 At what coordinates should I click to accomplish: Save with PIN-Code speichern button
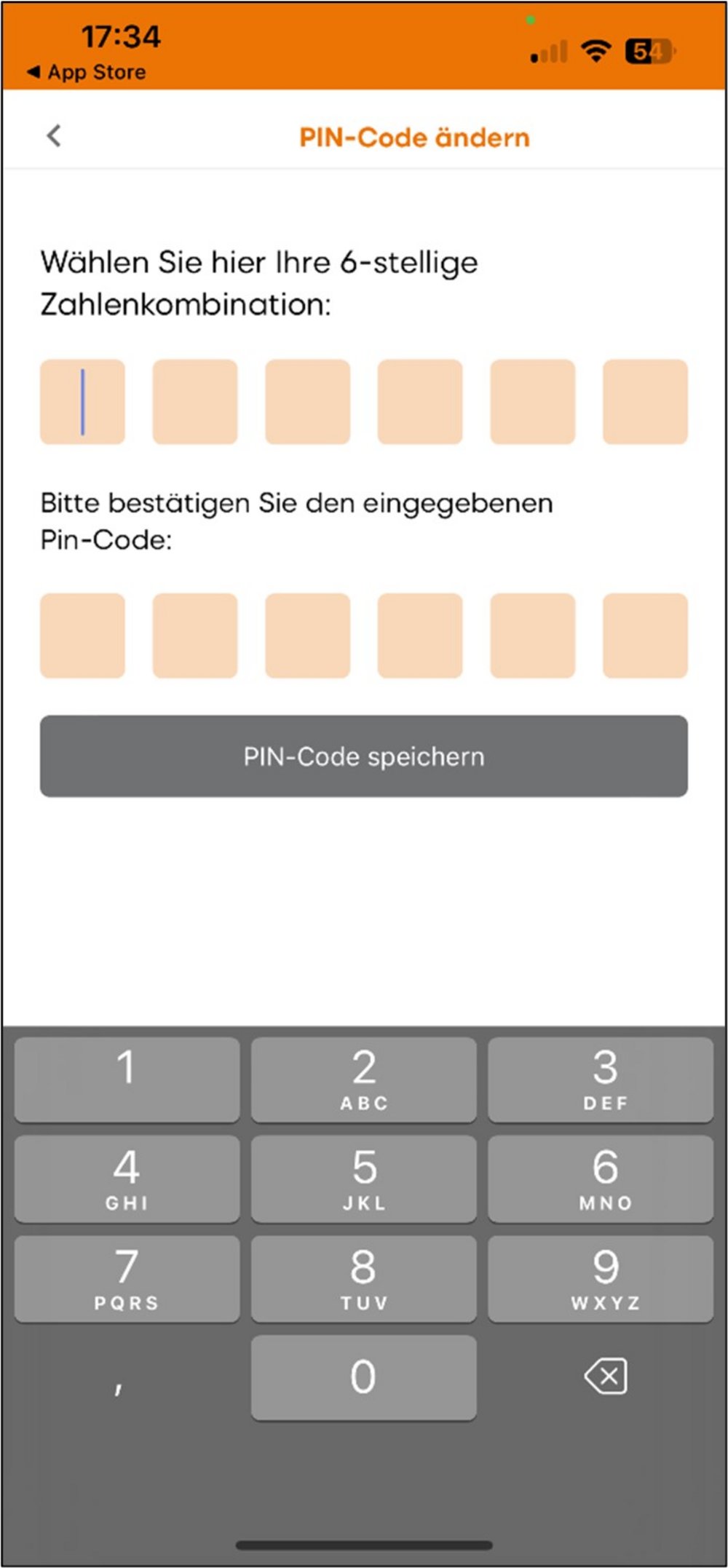(364, 756)
